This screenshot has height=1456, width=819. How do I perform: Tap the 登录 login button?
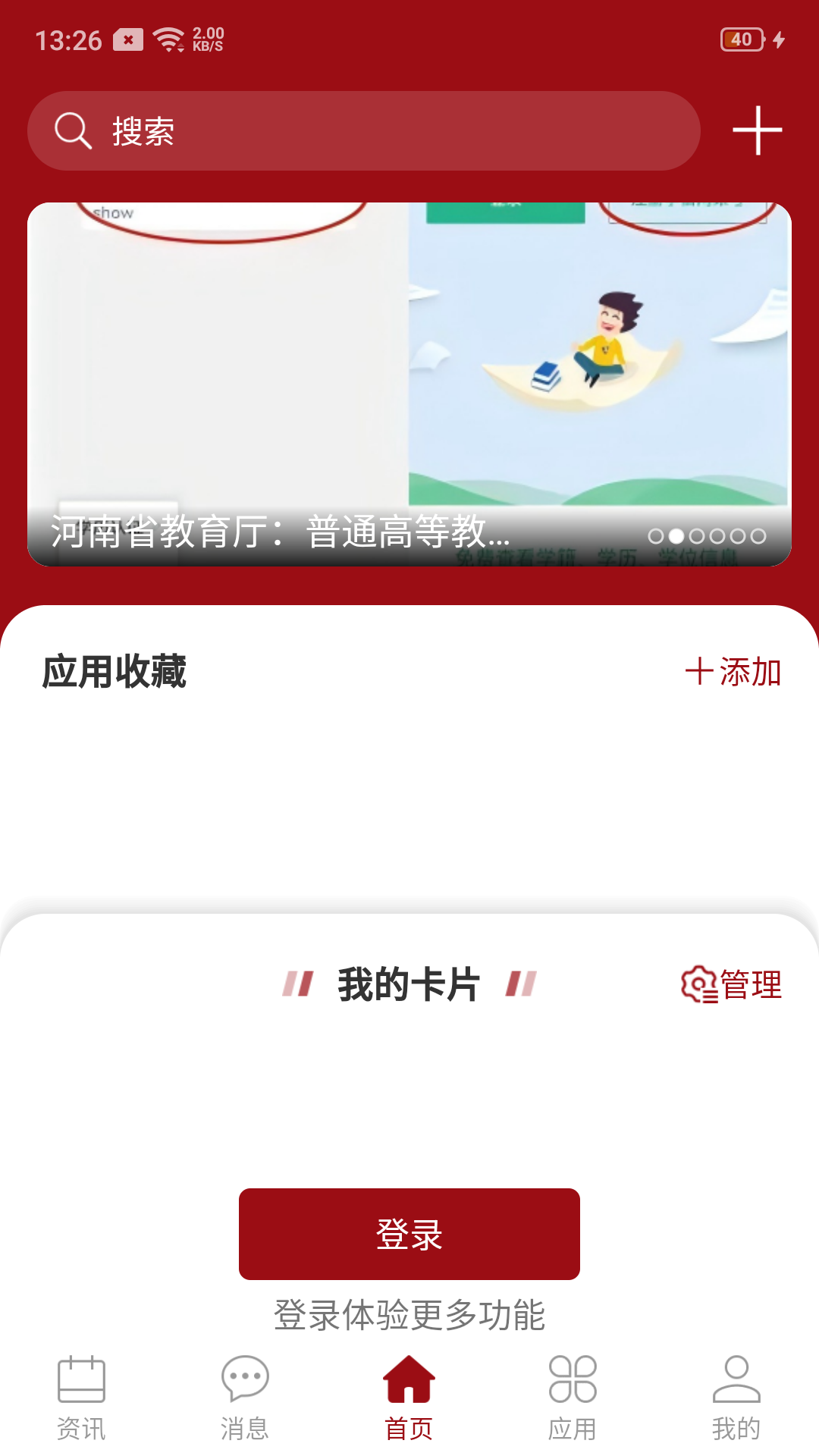pyautogui.click(x=409, y=1234)
